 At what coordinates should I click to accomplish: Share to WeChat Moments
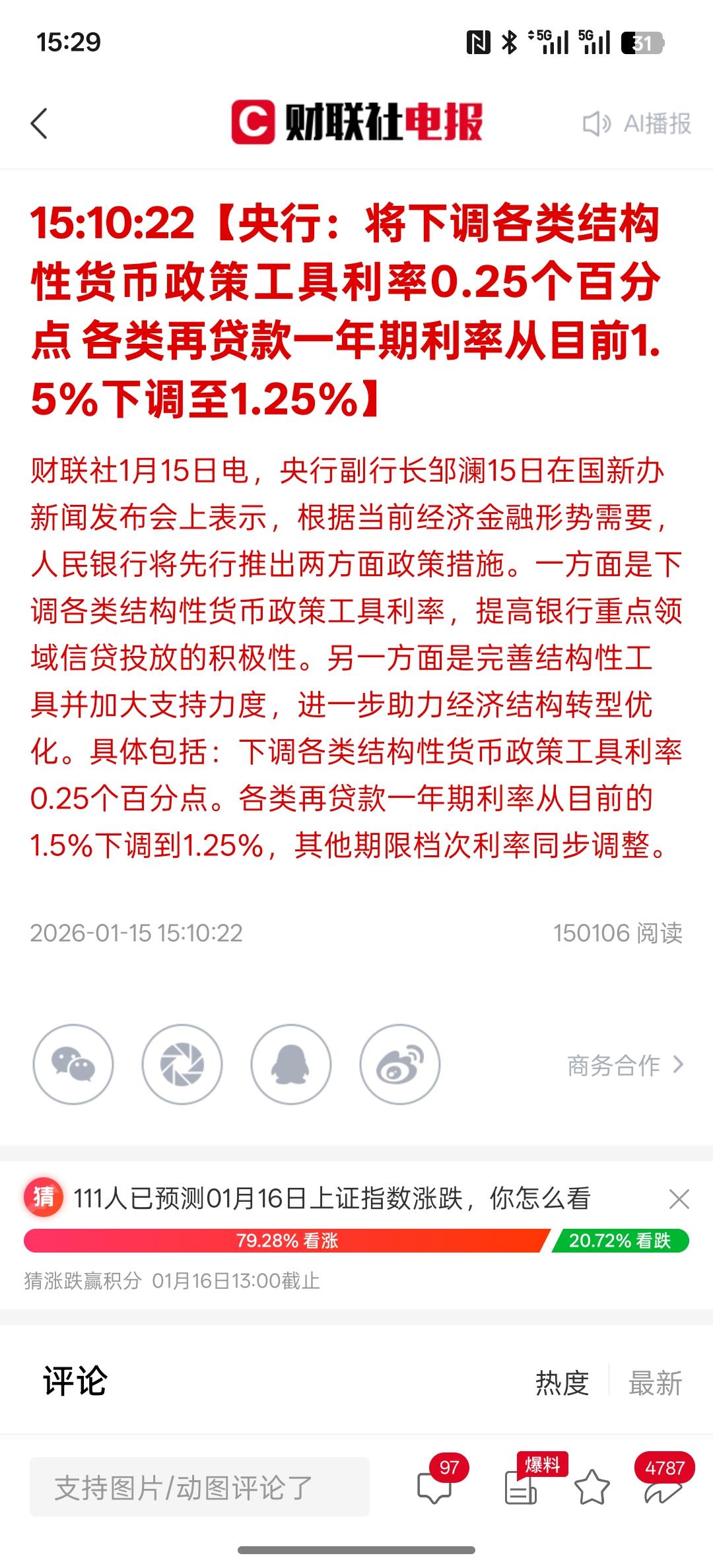point(184,1064)
